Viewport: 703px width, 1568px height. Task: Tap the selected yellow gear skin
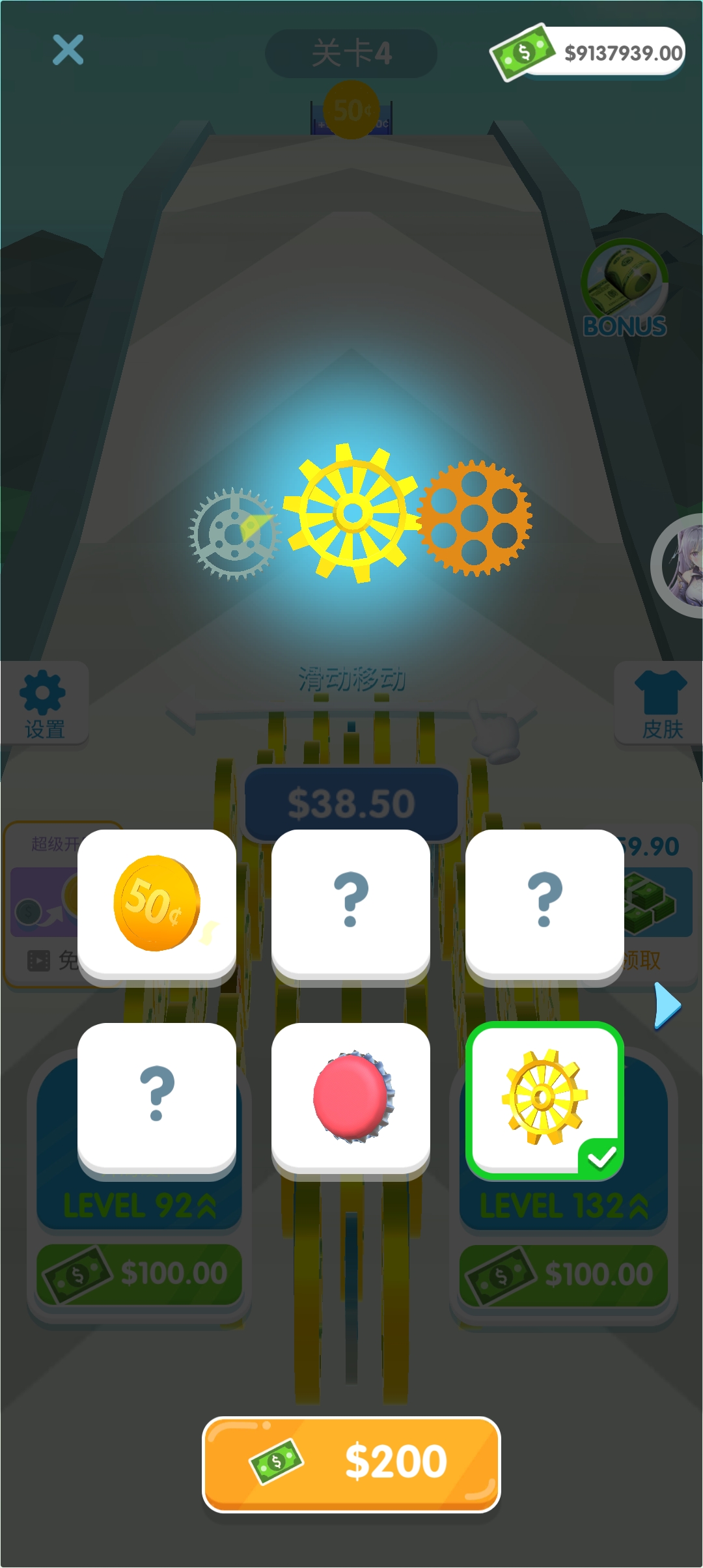pyautogui.click(x=544, y=1097)
